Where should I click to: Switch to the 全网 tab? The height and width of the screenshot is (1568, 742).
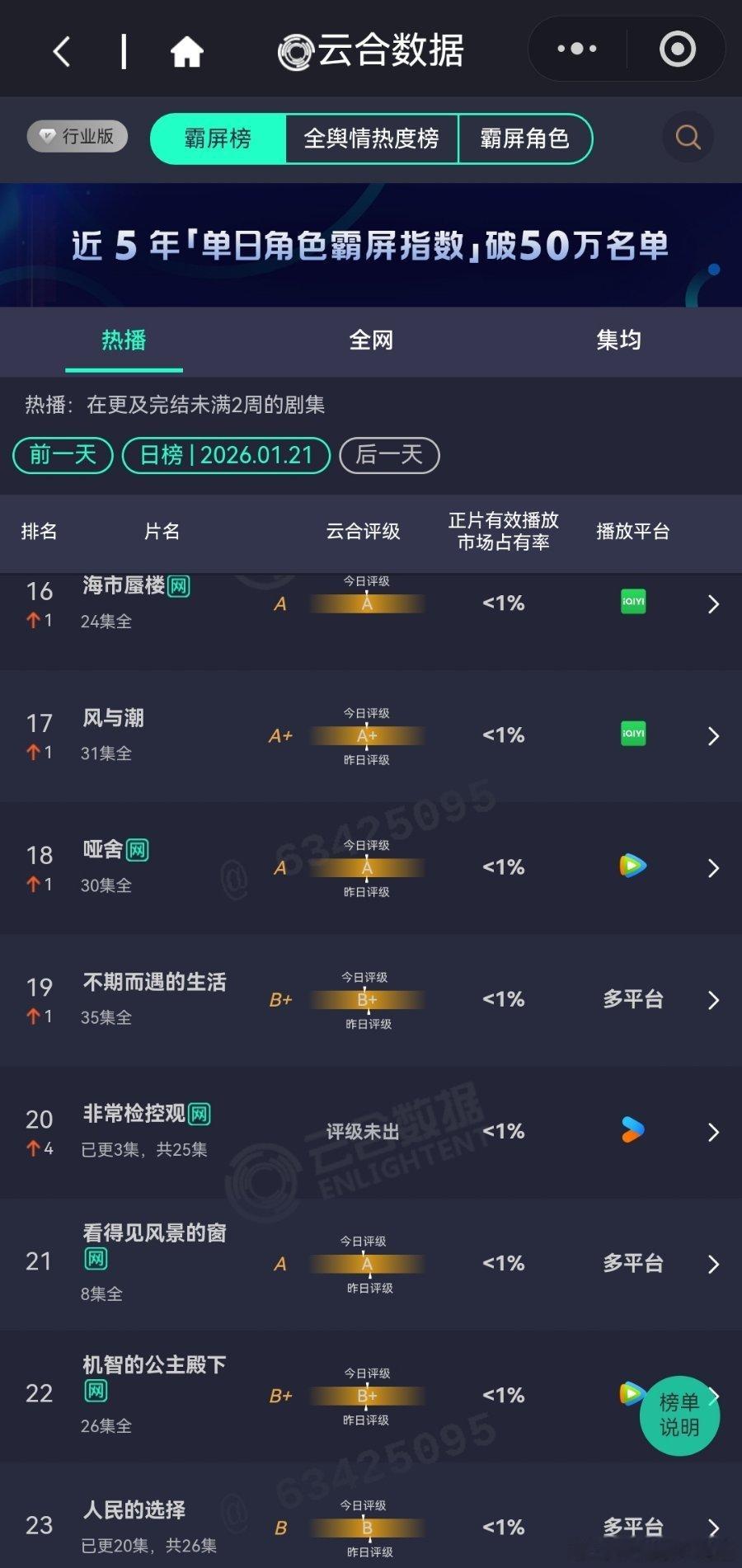[x=372, y=340]
